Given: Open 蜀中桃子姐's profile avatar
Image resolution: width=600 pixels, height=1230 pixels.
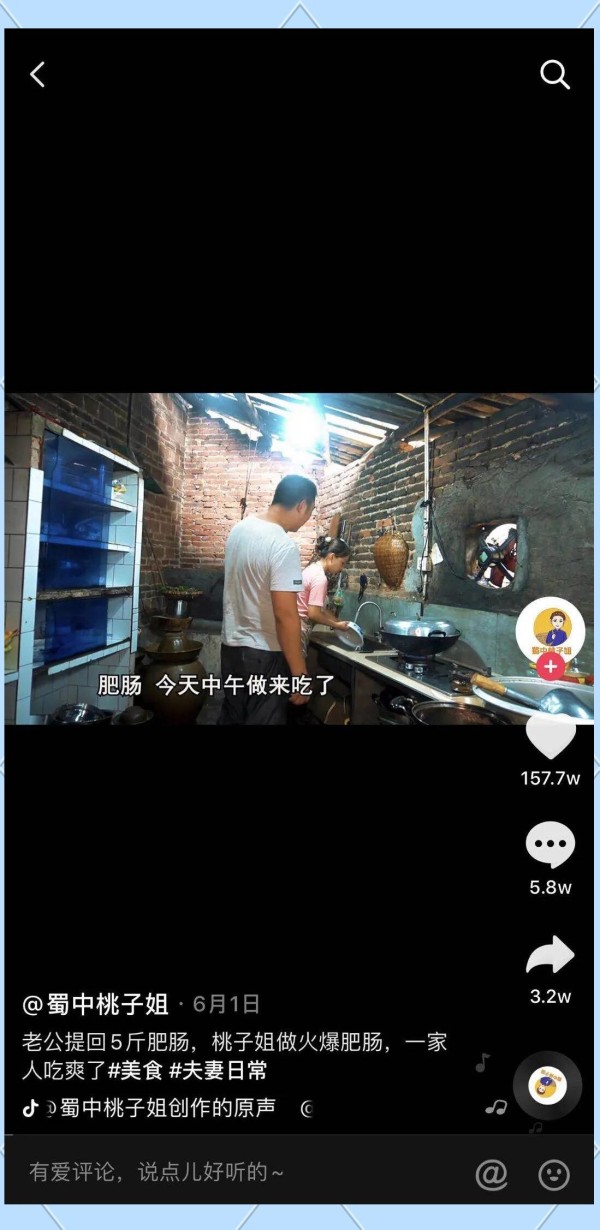Looking at the screenshot, I should tap(550, 628).
